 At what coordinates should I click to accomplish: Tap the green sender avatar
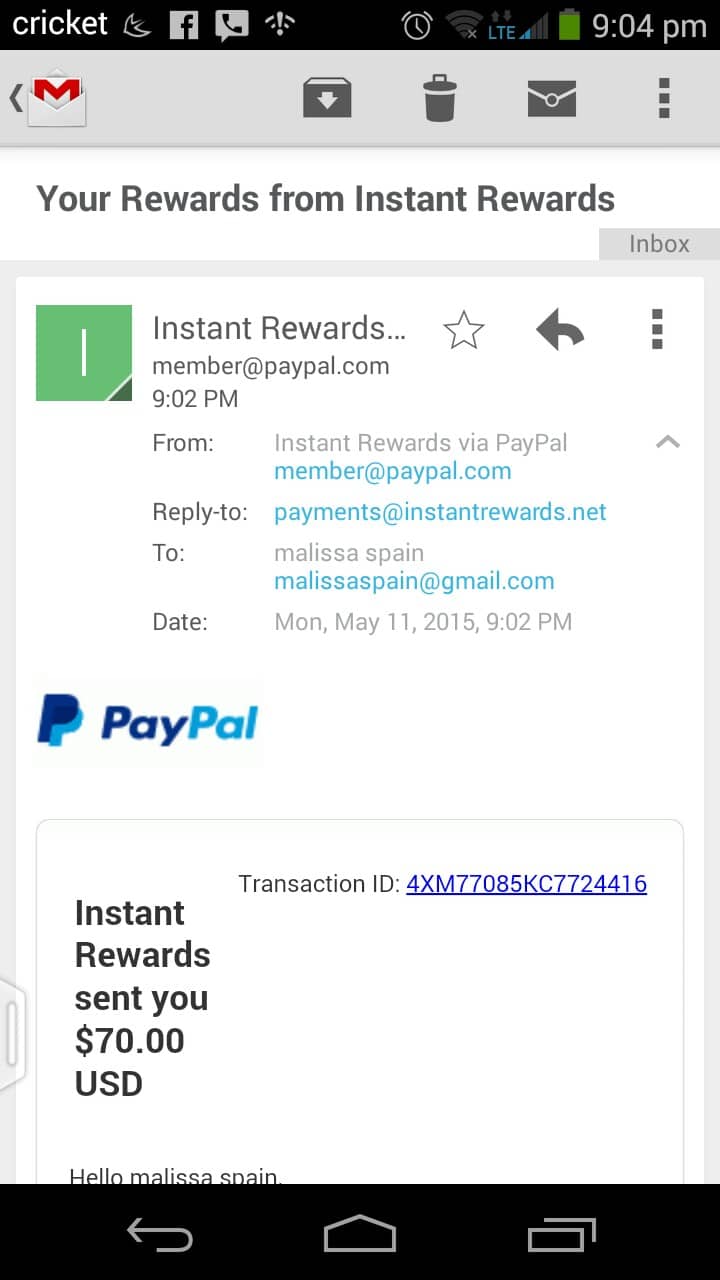(x=84, y=353)
